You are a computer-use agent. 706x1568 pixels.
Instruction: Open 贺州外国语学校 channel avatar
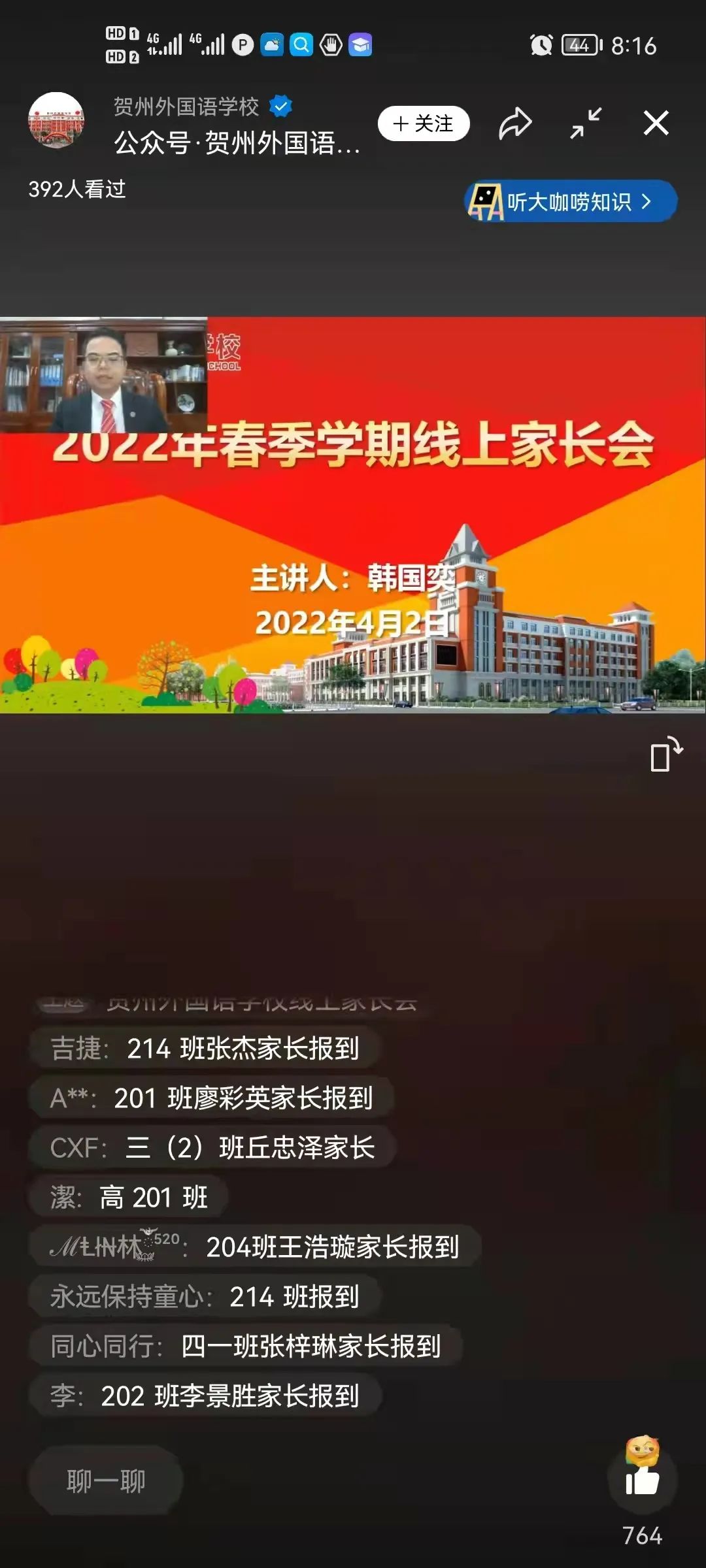(x=56, y=120)
